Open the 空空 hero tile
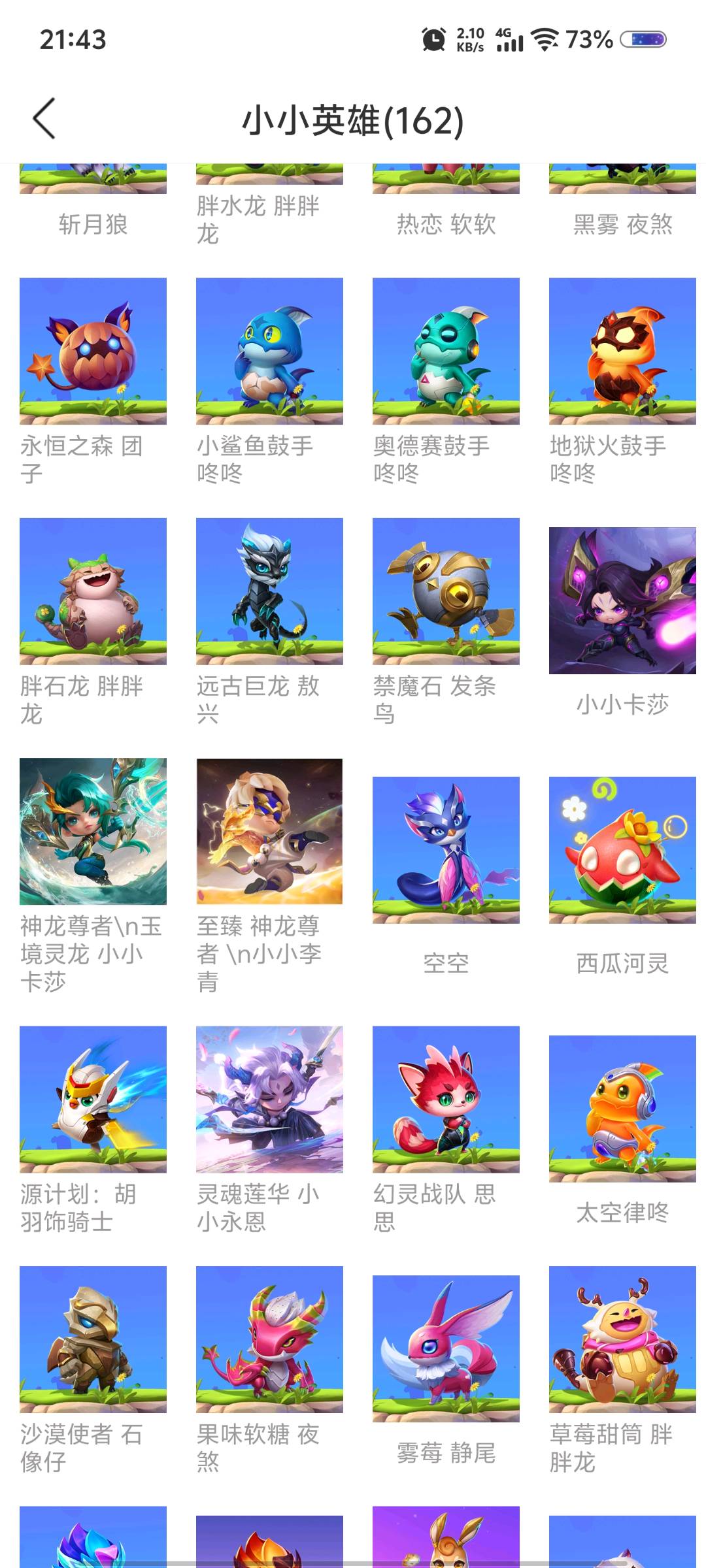The image size is (706, 1568). tap(446, 849)
